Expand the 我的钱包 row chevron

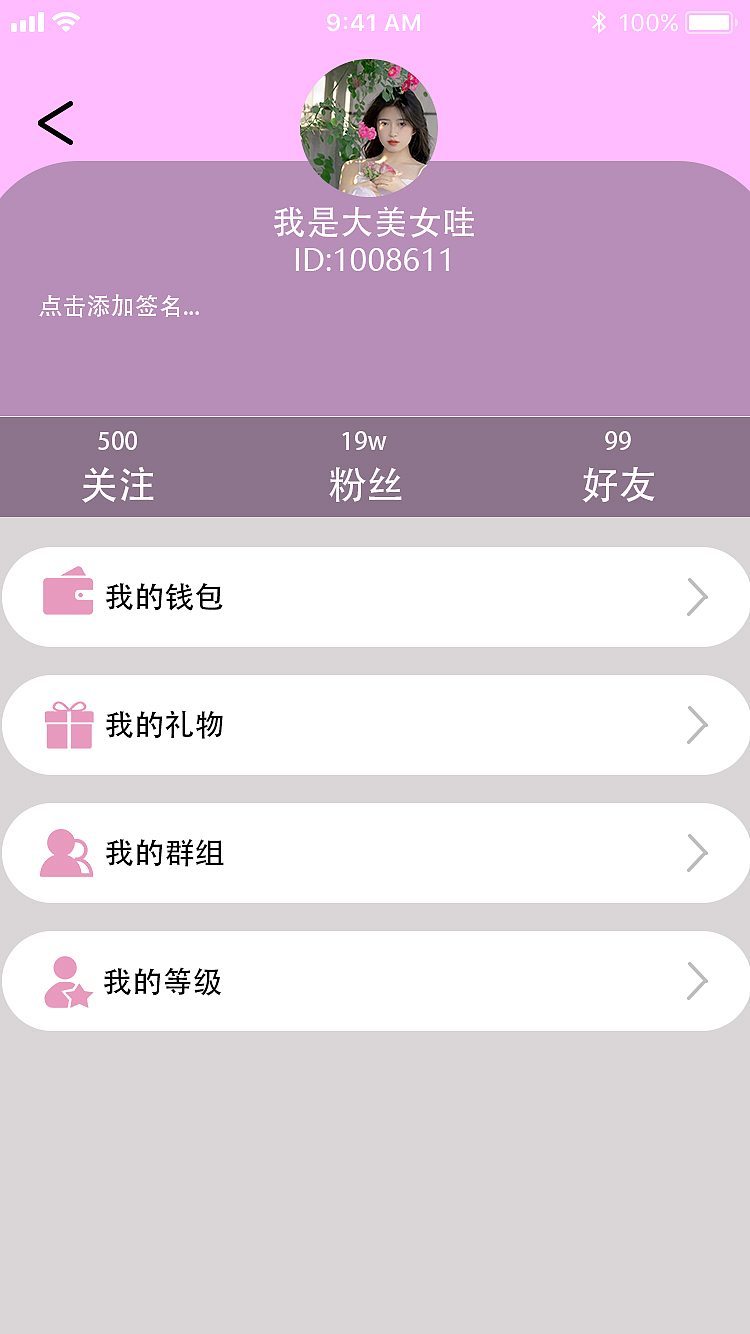click(699, 596)
